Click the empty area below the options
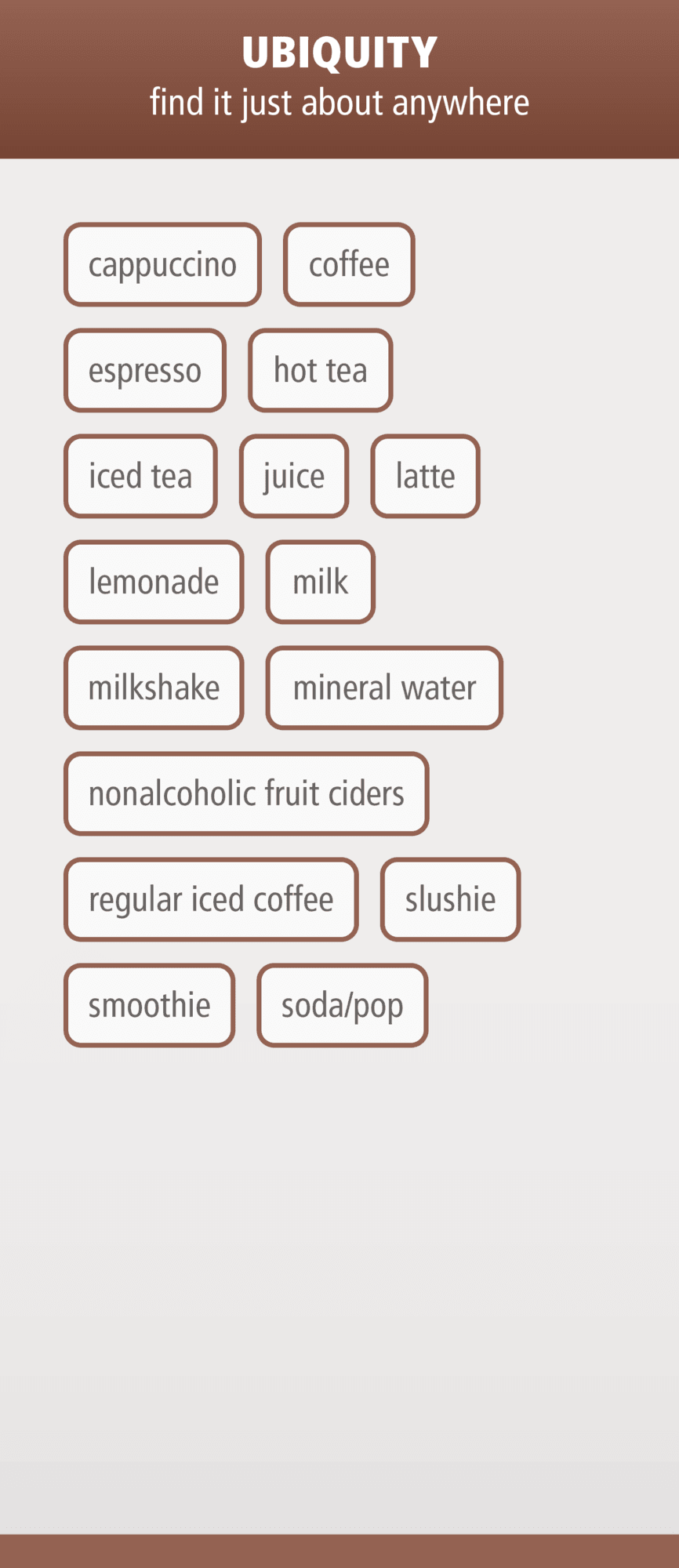 pos(339,1254)
